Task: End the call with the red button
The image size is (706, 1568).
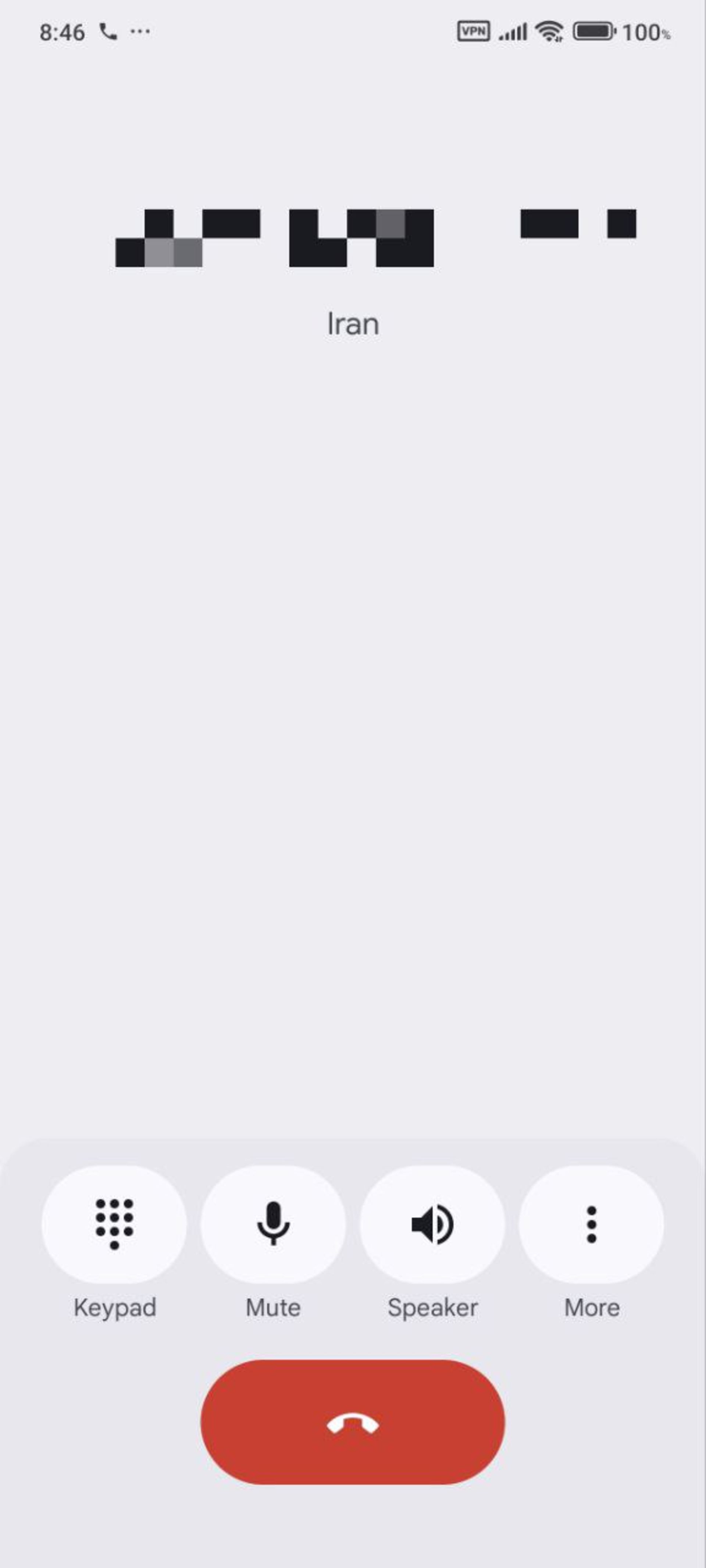Action: click(x=352, y=1422)
